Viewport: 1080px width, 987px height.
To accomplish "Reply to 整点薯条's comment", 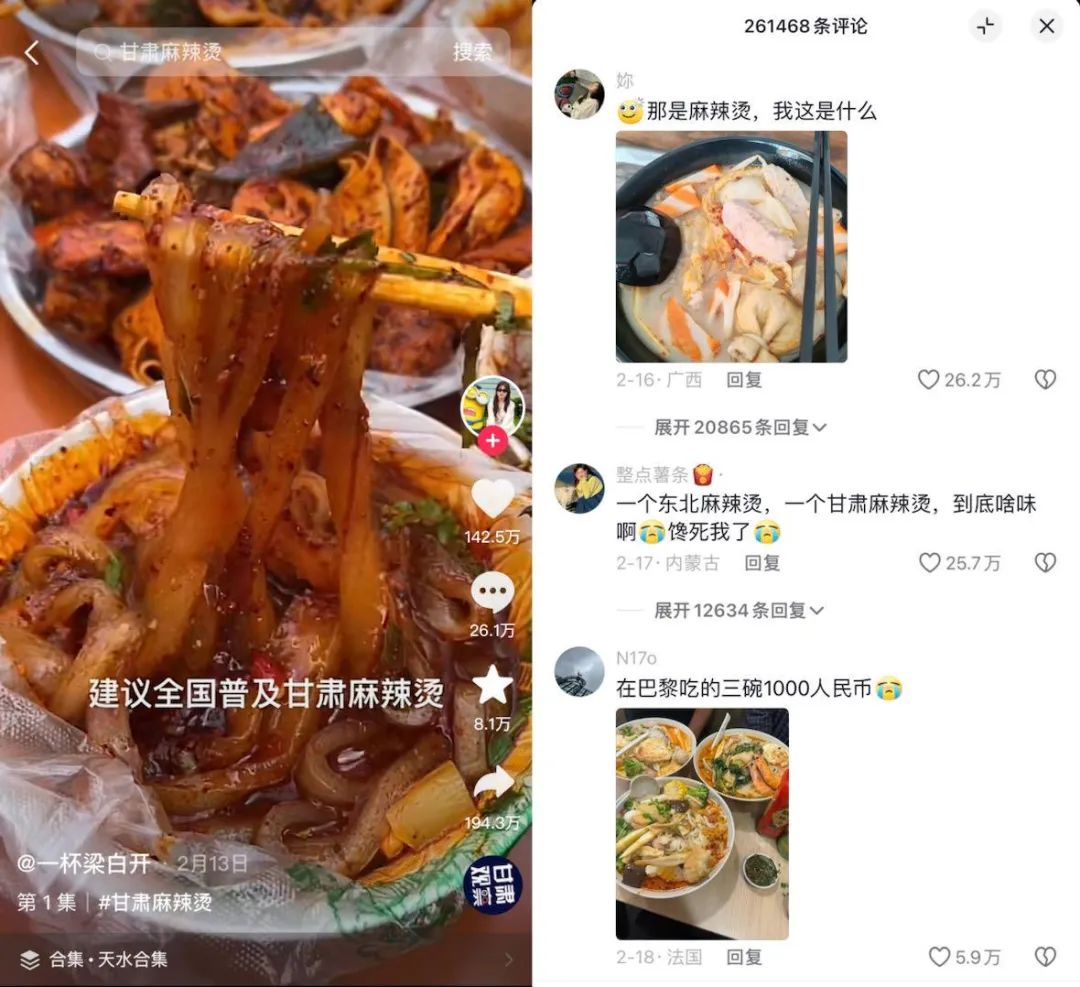I will pos(762,563).
